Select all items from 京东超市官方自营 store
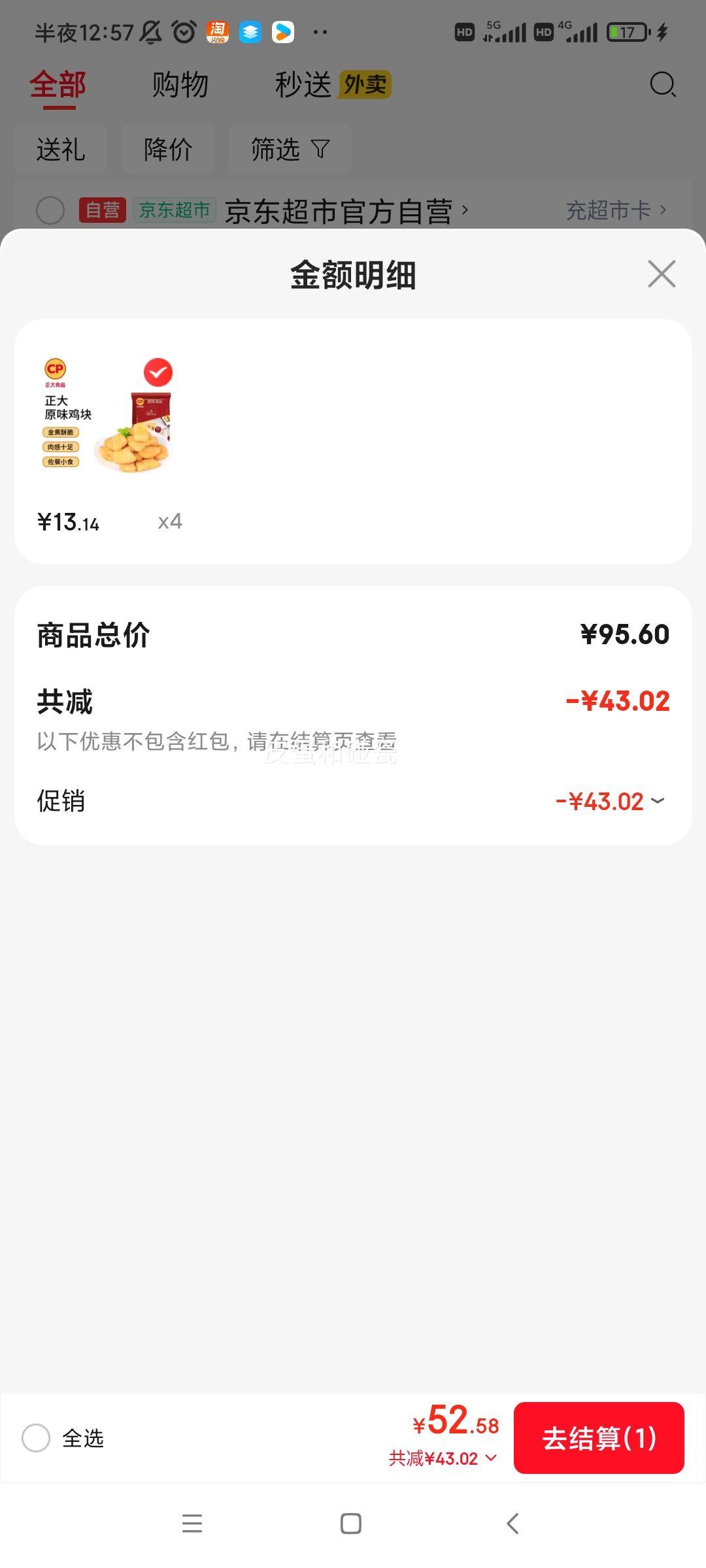 [x=50, y=210]
